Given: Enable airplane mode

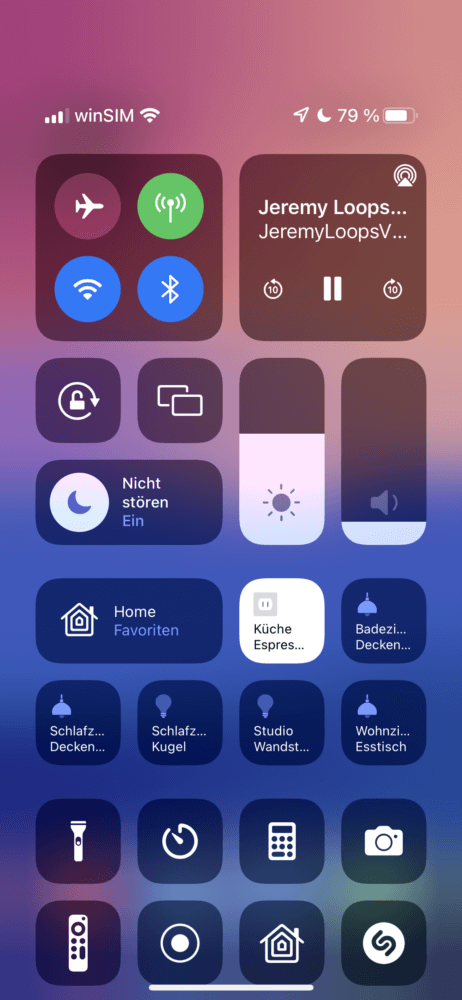Looking at the screenshot, I should 87,206.
